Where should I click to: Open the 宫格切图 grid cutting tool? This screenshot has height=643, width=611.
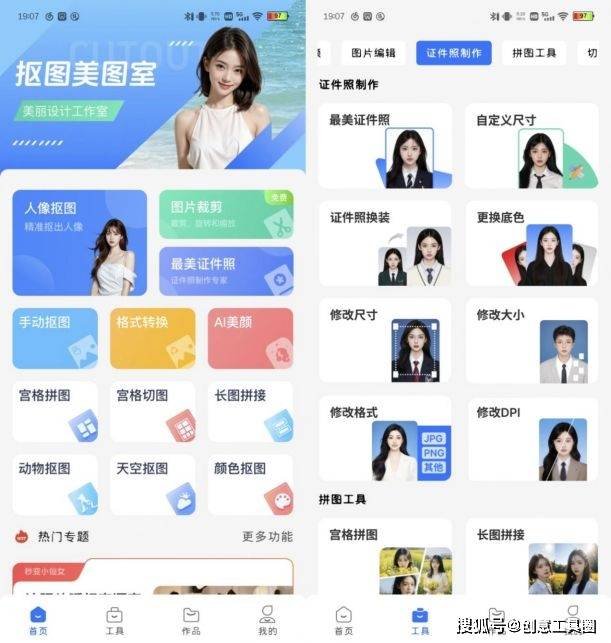[152, 411]
